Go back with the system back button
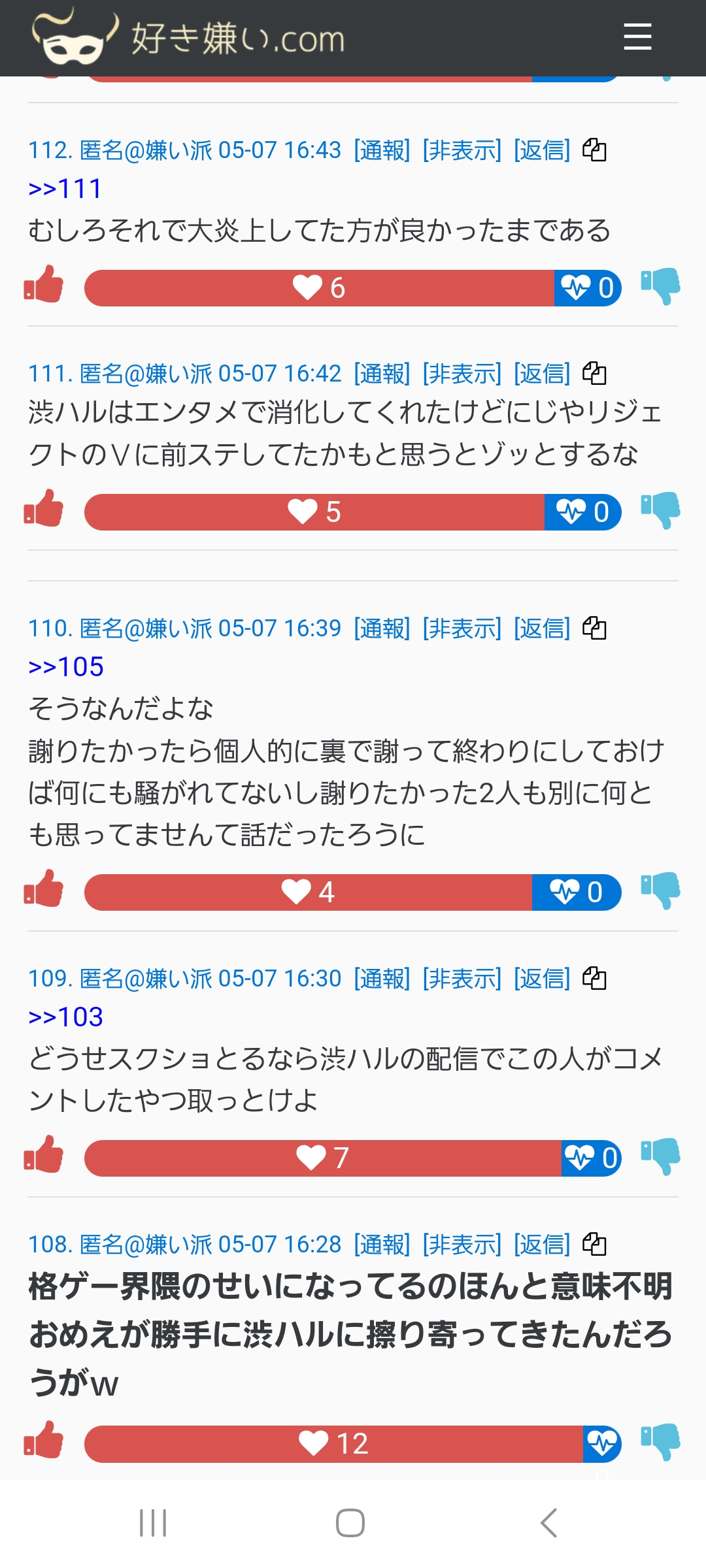The width and height of the screenshot is (706, 1568). pos(549,1523)
